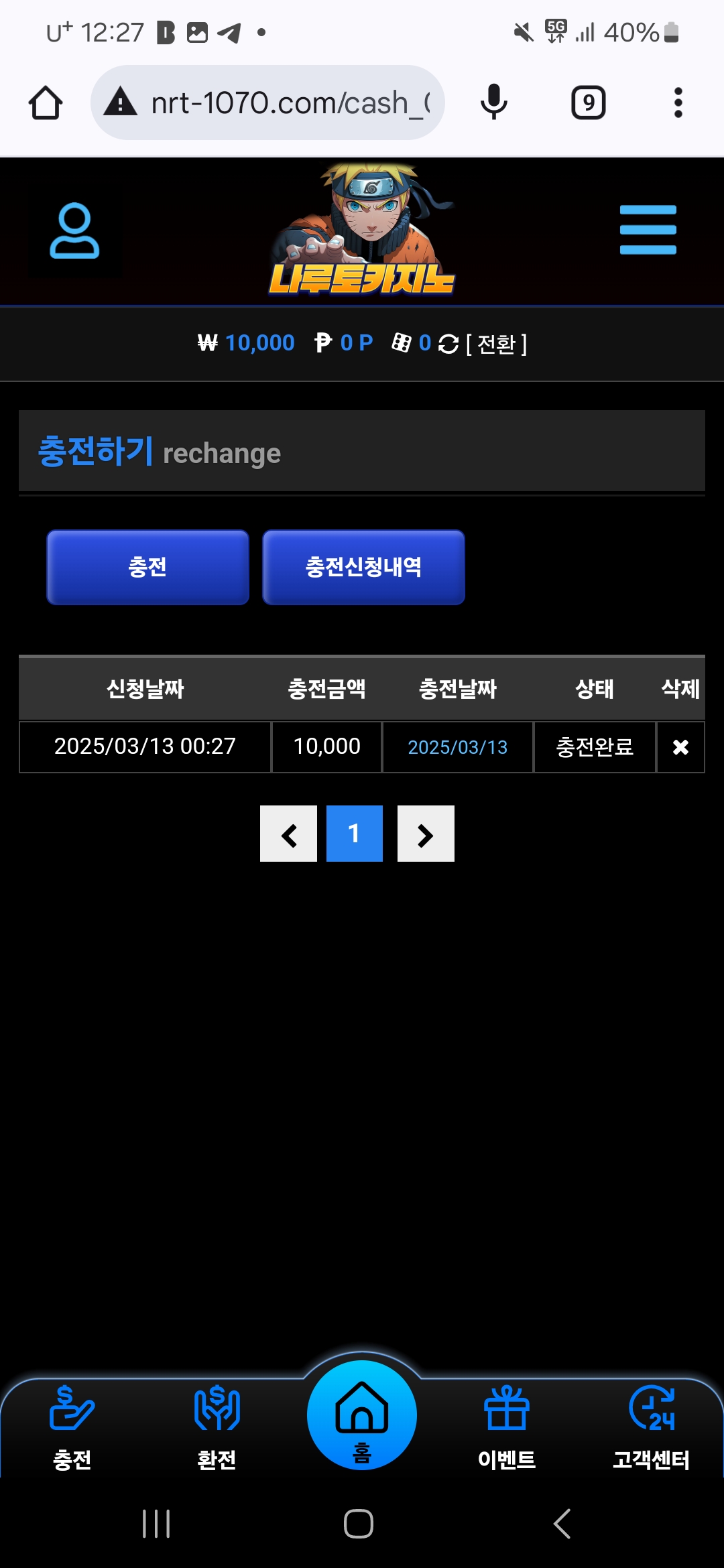The height and width of the screenshot is (1568, 724).
Task: Tap the system back button
Action: coord(562,1523)
